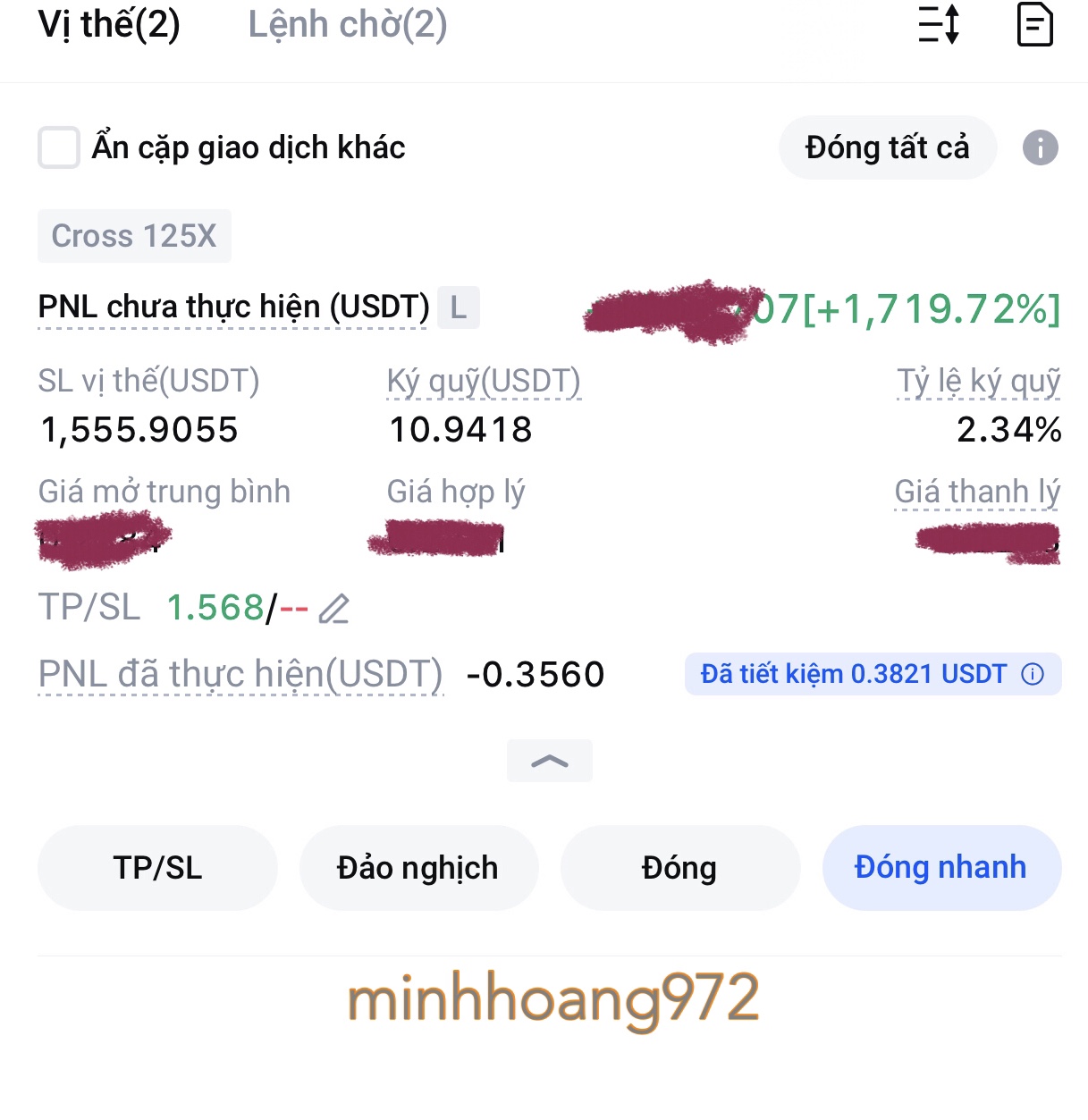Tap the TP/SL button at the bottom
Screen dimensions: 1088x1120
pyautogui.click(x=157, y=868)
